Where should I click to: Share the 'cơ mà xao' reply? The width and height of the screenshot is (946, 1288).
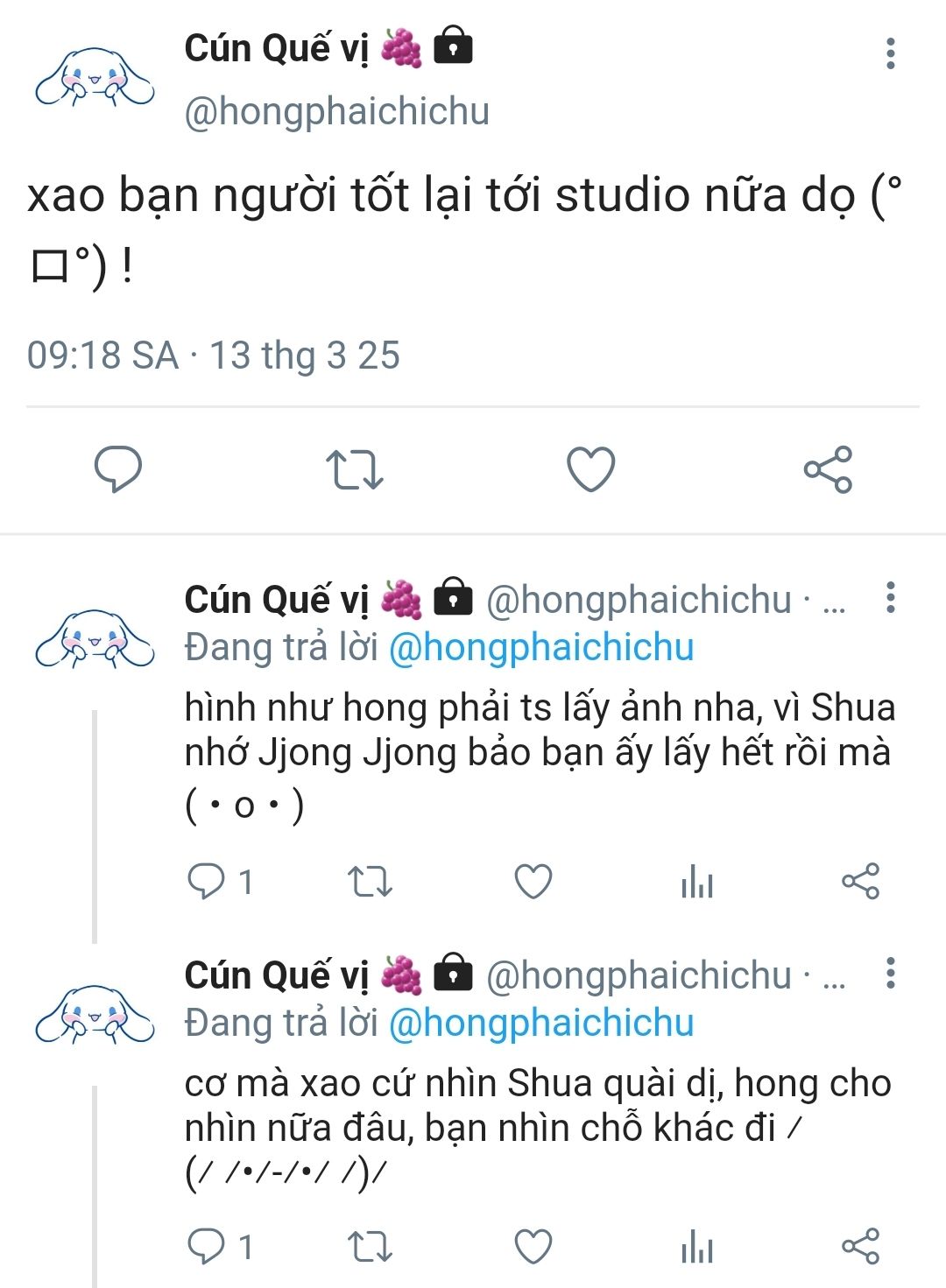click(x=860, y=1246)
